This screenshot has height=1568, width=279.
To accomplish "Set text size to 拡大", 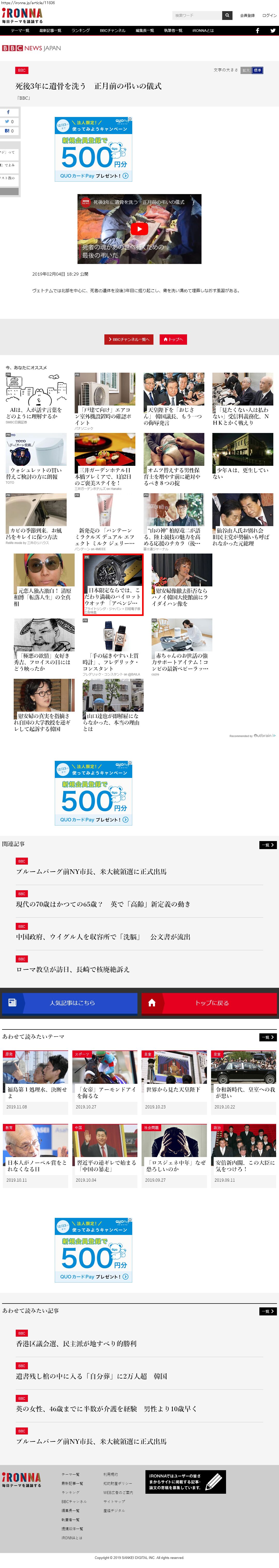I will pyautogui.click(x=246, y=70).
